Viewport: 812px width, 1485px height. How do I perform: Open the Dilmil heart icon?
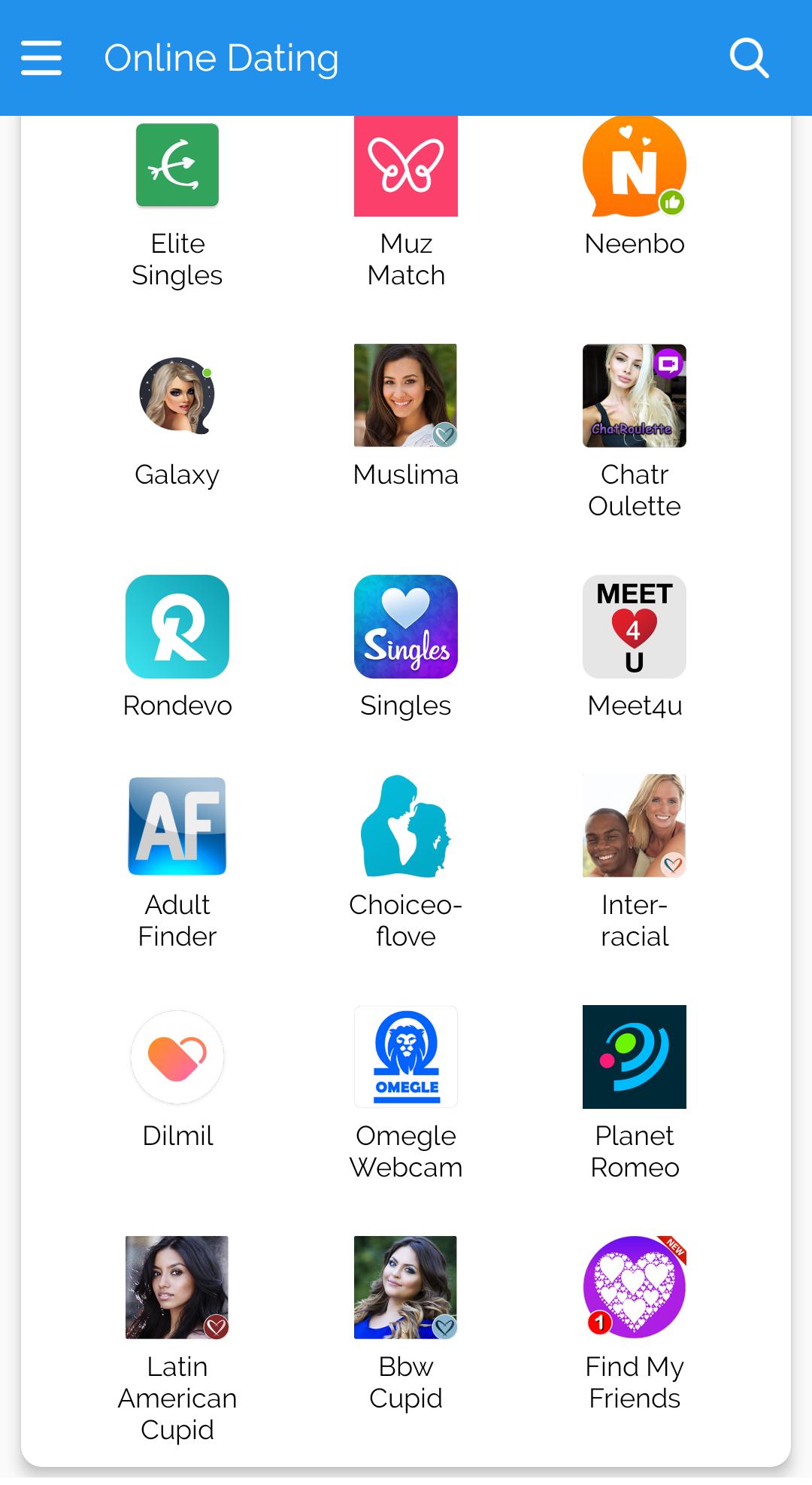tap(176, 1056)
